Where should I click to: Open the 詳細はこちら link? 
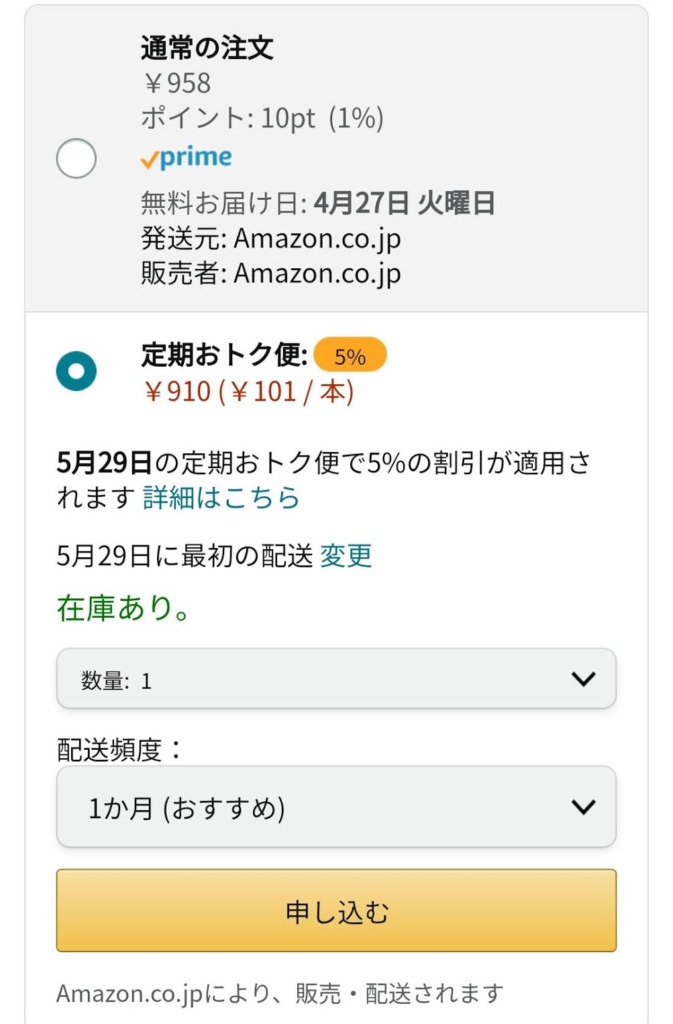221,498
